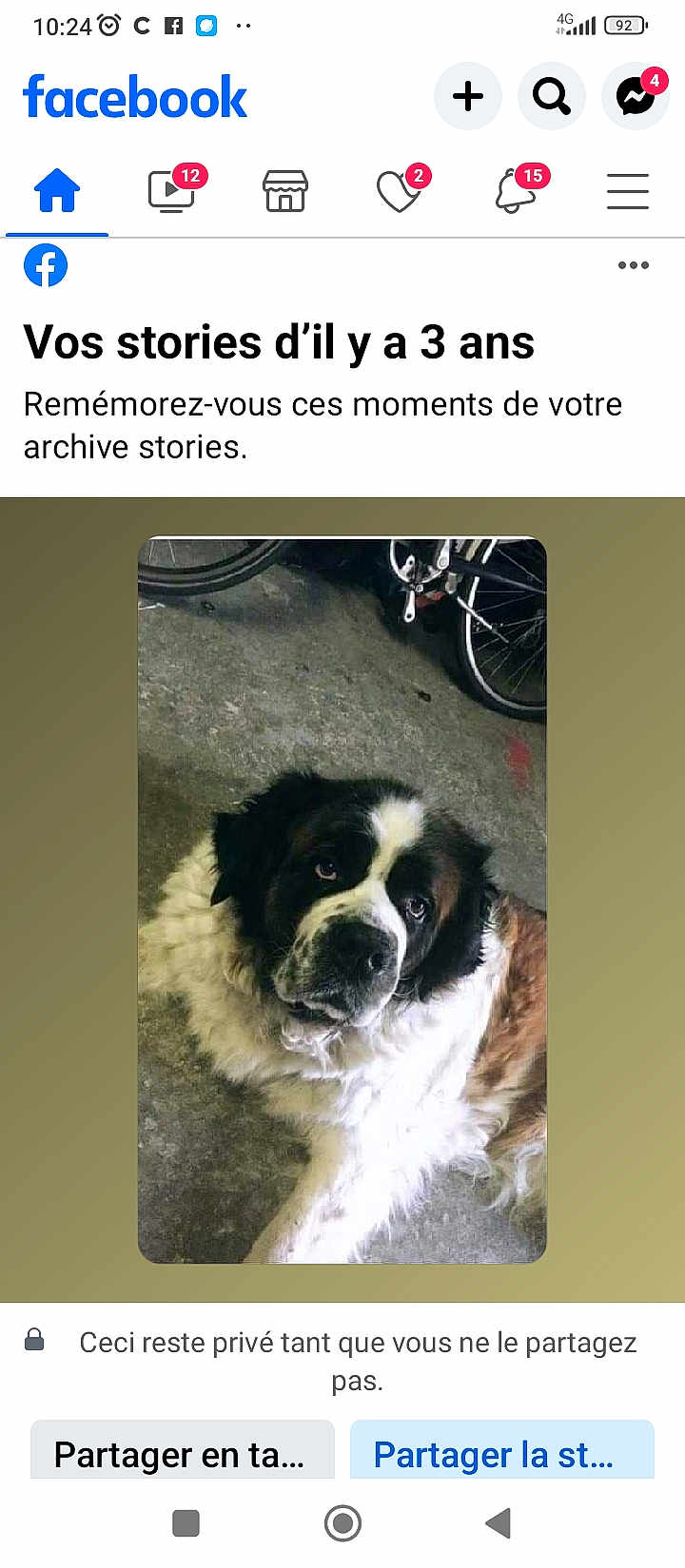Open the dog story photo
685x1568 pixels.
pyautogui.click(x=342, y=900)
